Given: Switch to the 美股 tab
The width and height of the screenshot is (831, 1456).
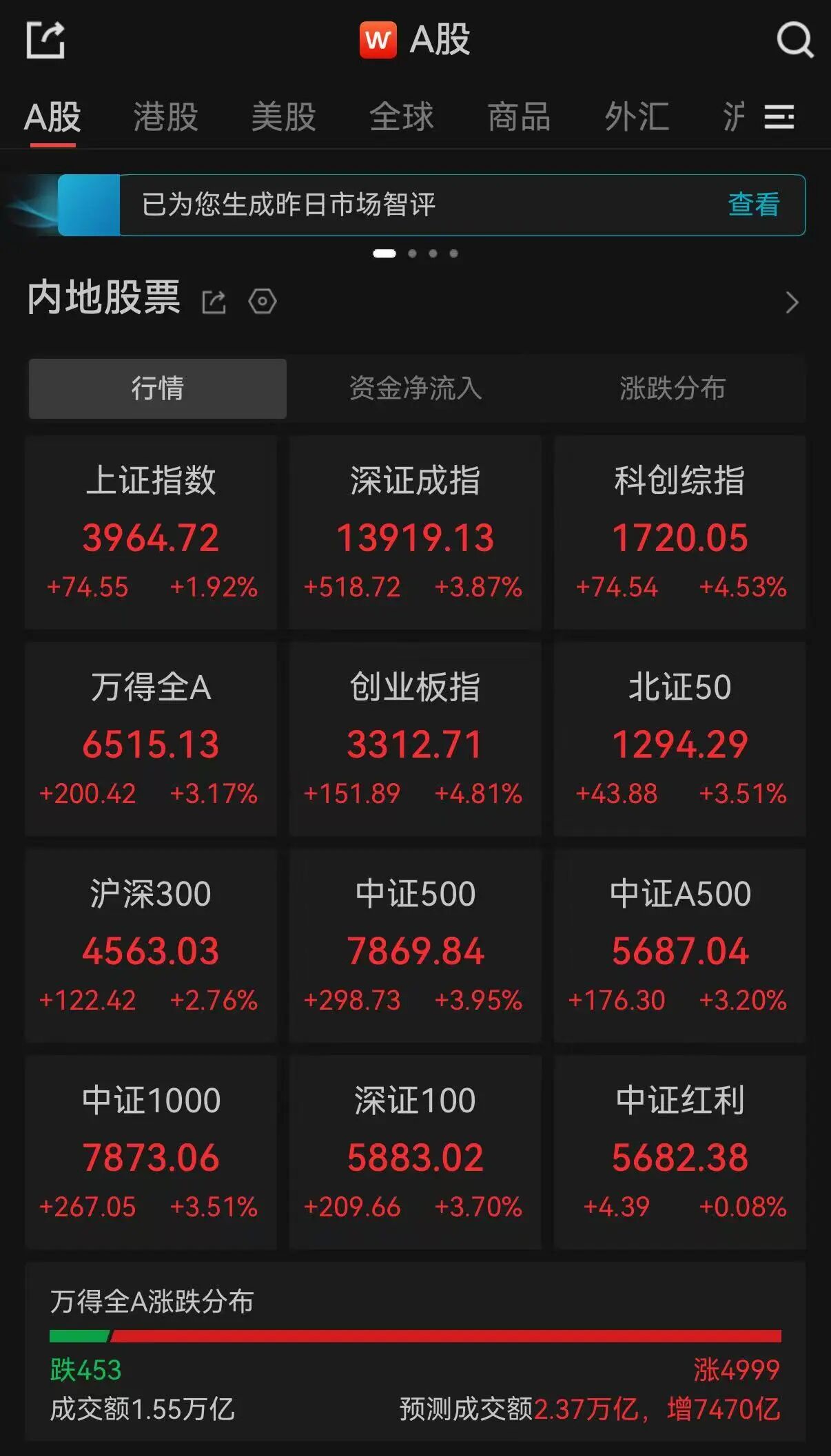Looking at the screenshot, I should pyautogui.click(x=285, y=117).
